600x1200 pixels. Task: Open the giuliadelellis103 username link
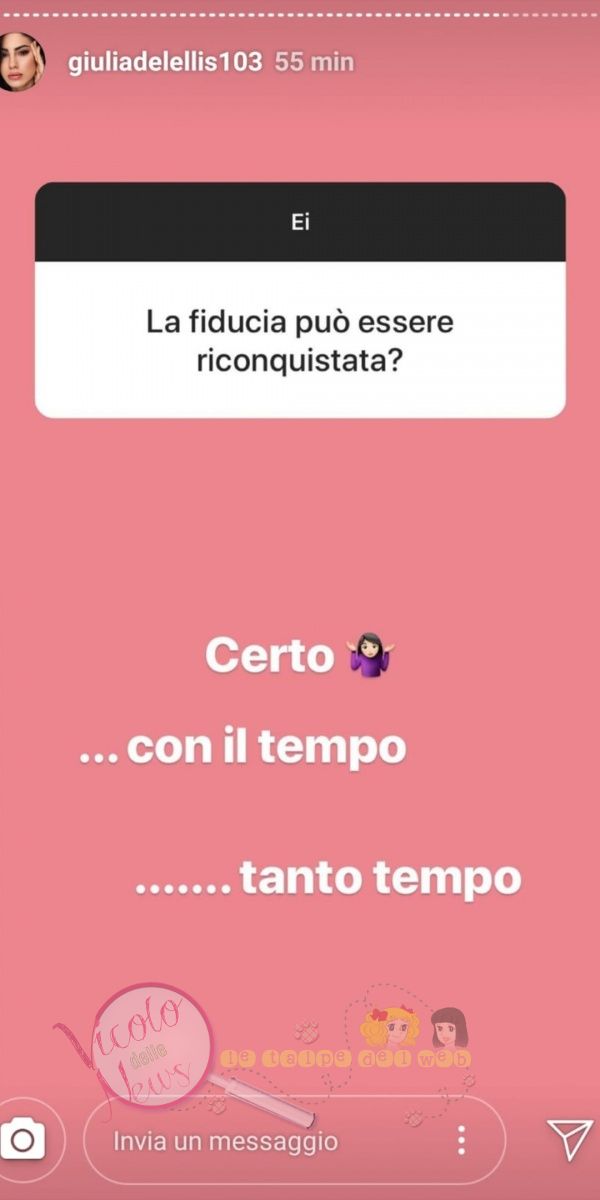pyautogui.click(x=164, y=62)
